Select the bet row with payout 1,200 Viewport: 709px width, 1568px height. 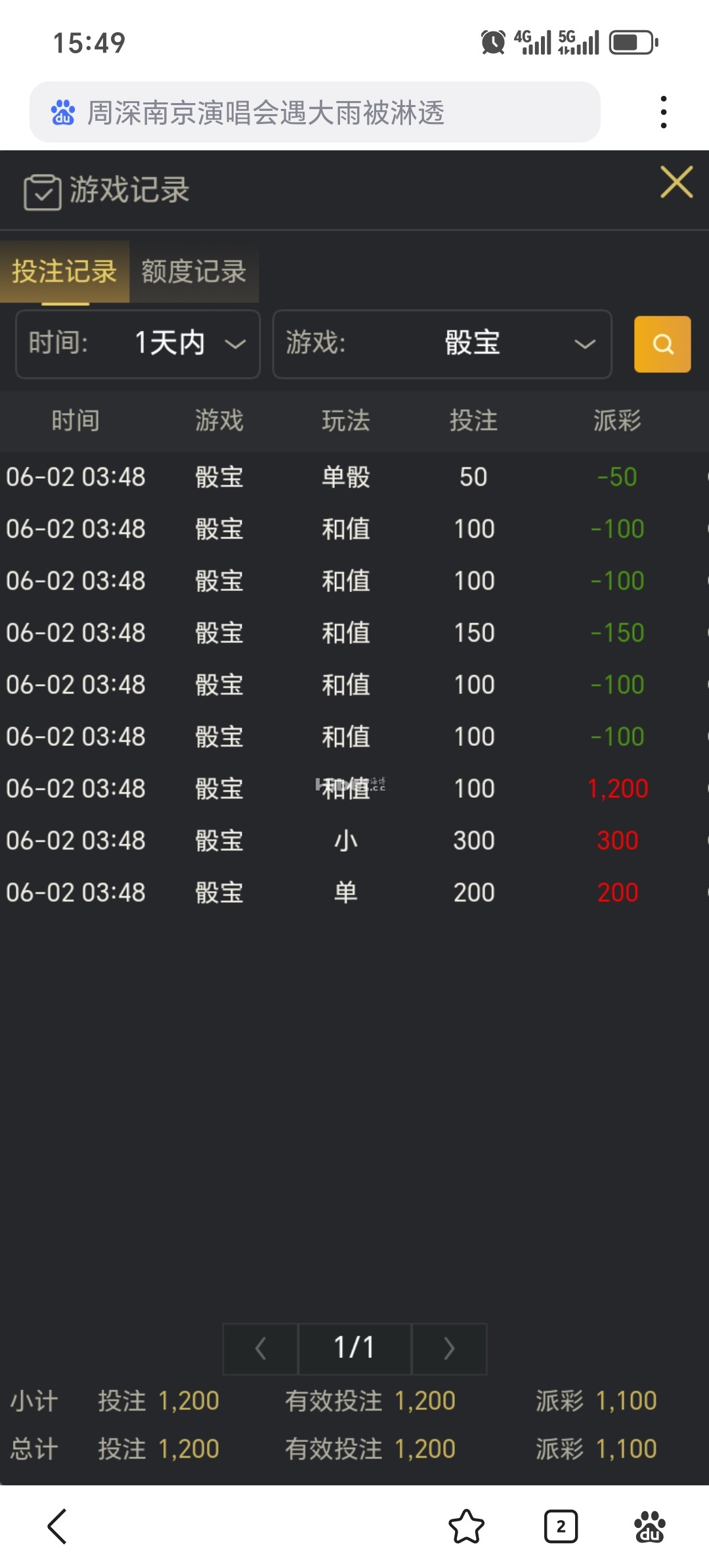(x=354, y=788)
